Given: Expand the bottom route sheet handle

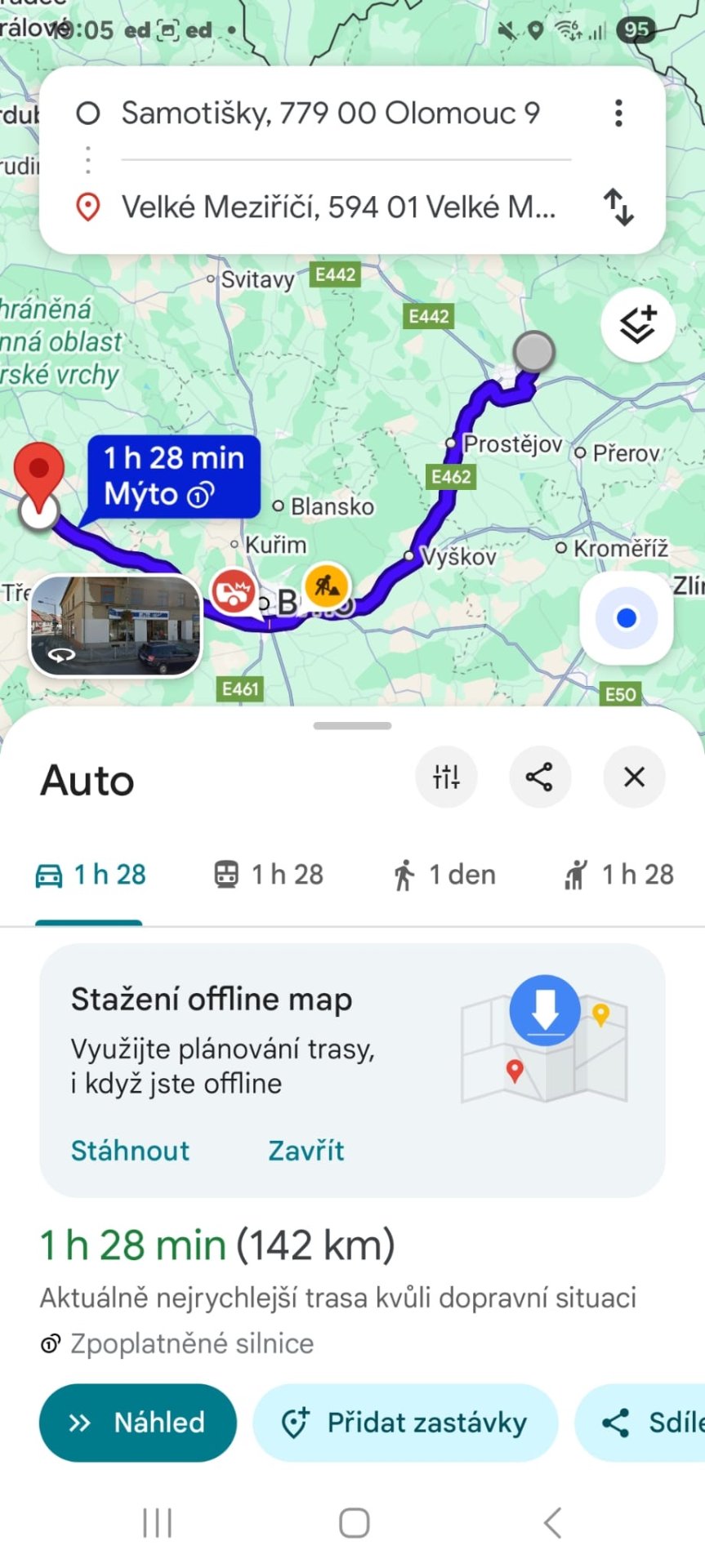Looking at the screenshot, I should [352, 725].
